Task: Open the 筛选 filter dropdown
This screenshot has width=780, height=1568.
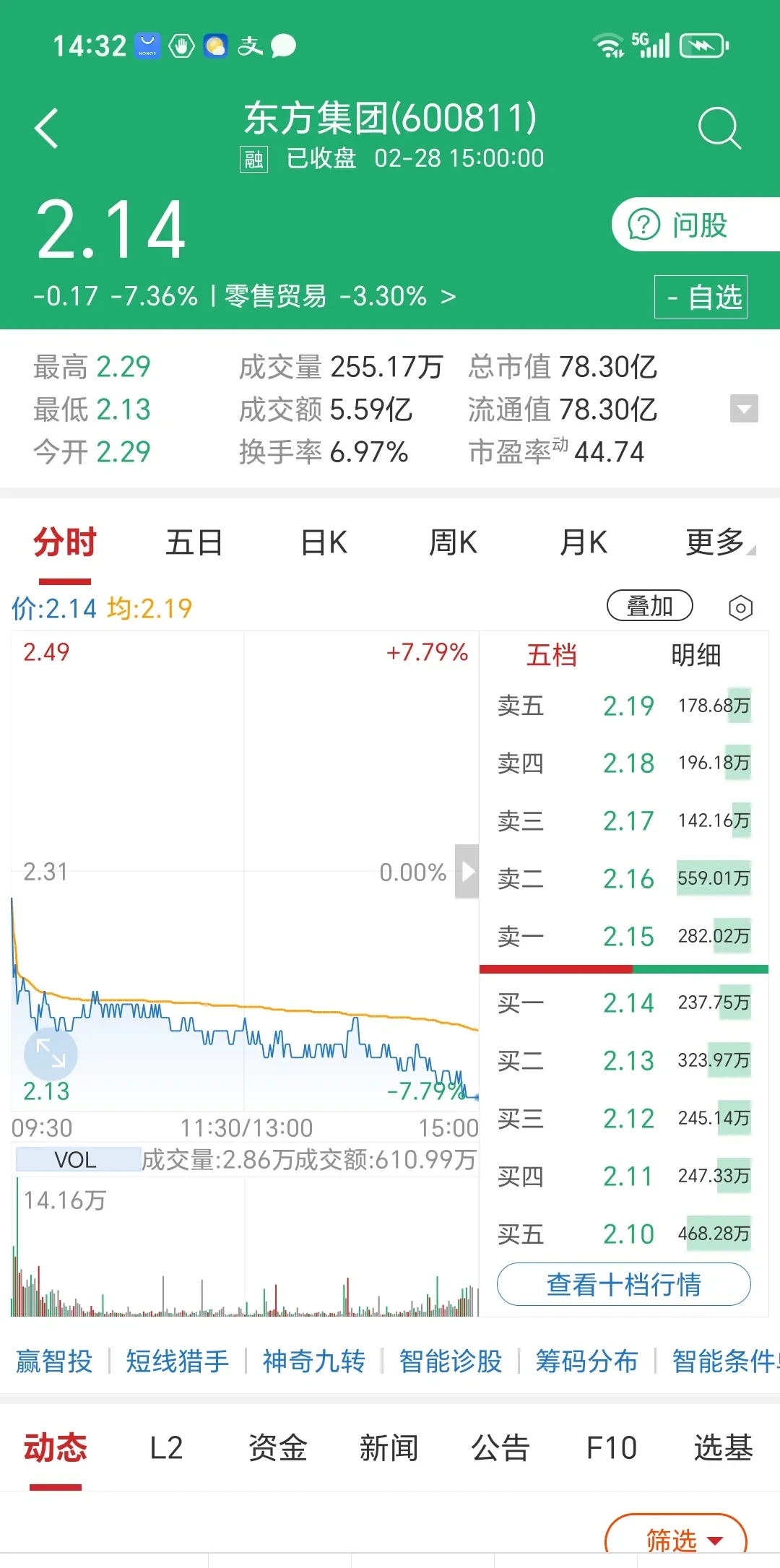Action: [675, 1539]
